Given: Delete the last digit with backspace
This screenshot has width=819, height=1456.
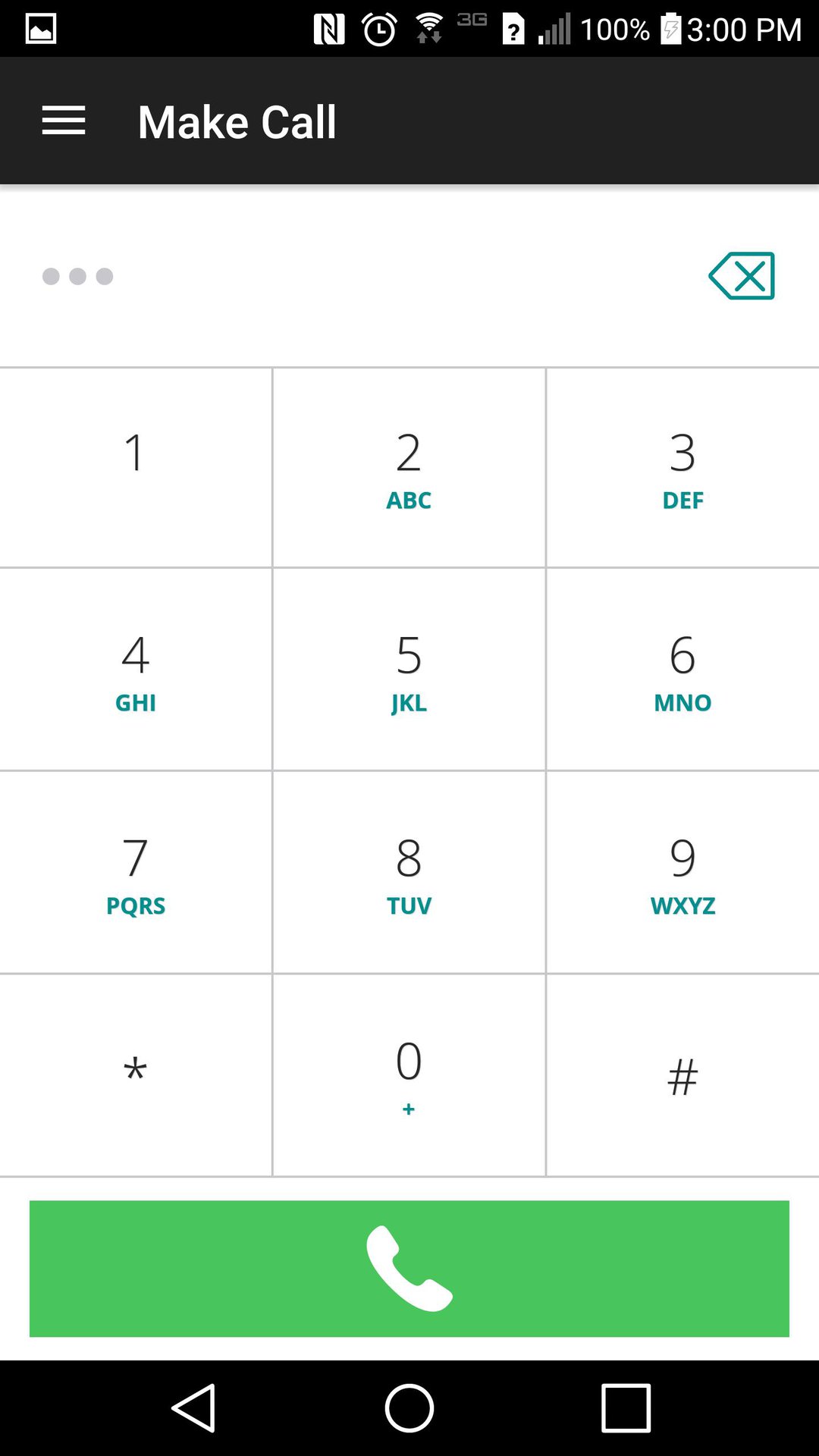Looking at the screenshot, I should pos(742,276).
